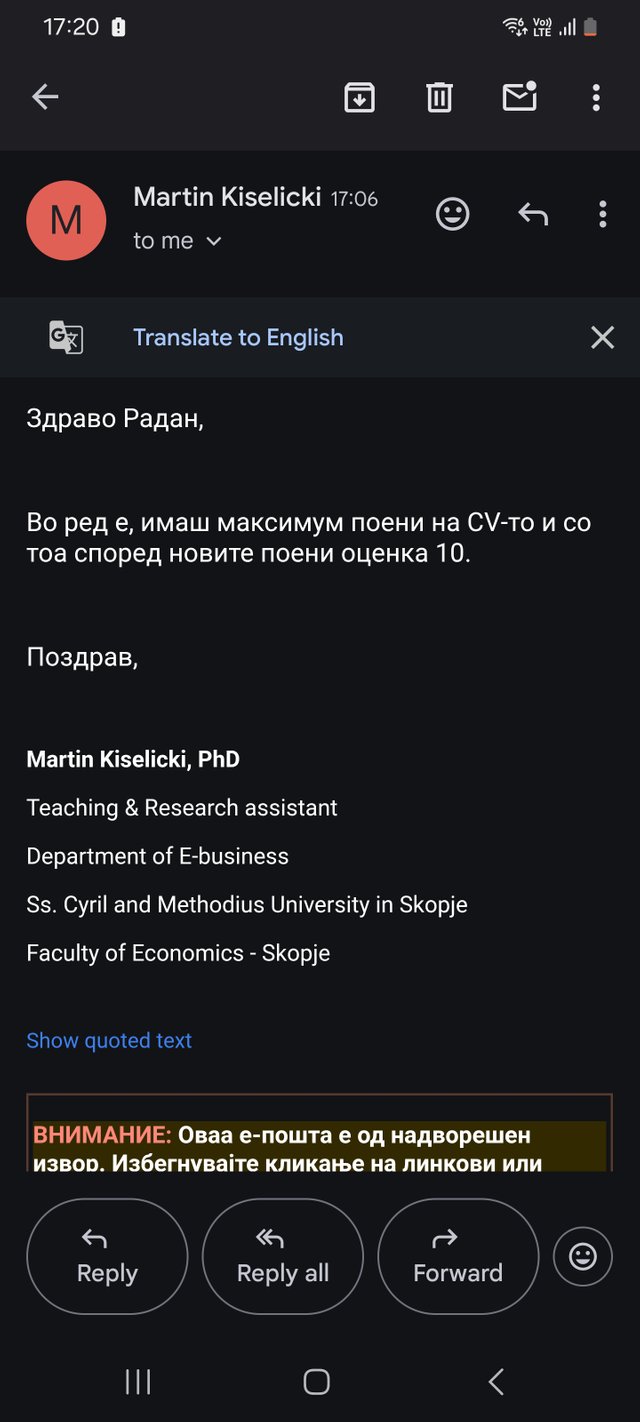Open message options beside the reply arrow

(602, 214)
